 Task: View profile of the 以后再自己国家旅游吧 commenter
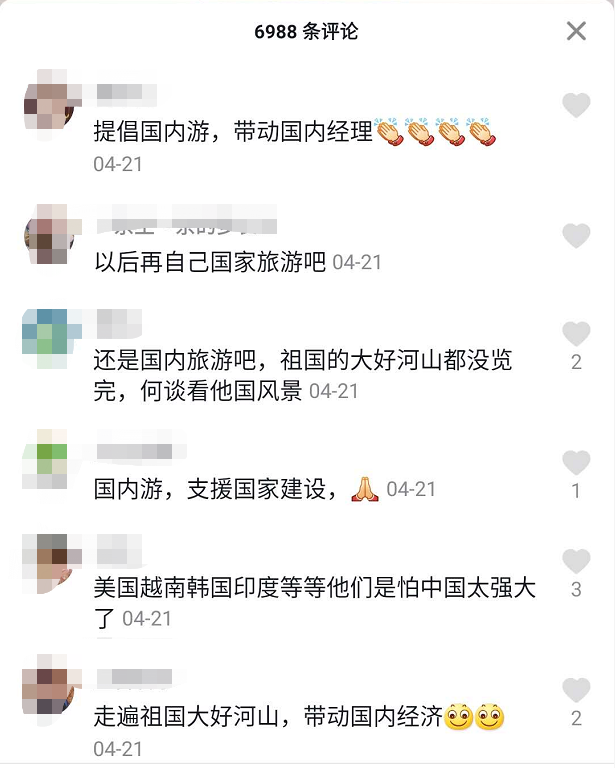(x=48, y=236)
